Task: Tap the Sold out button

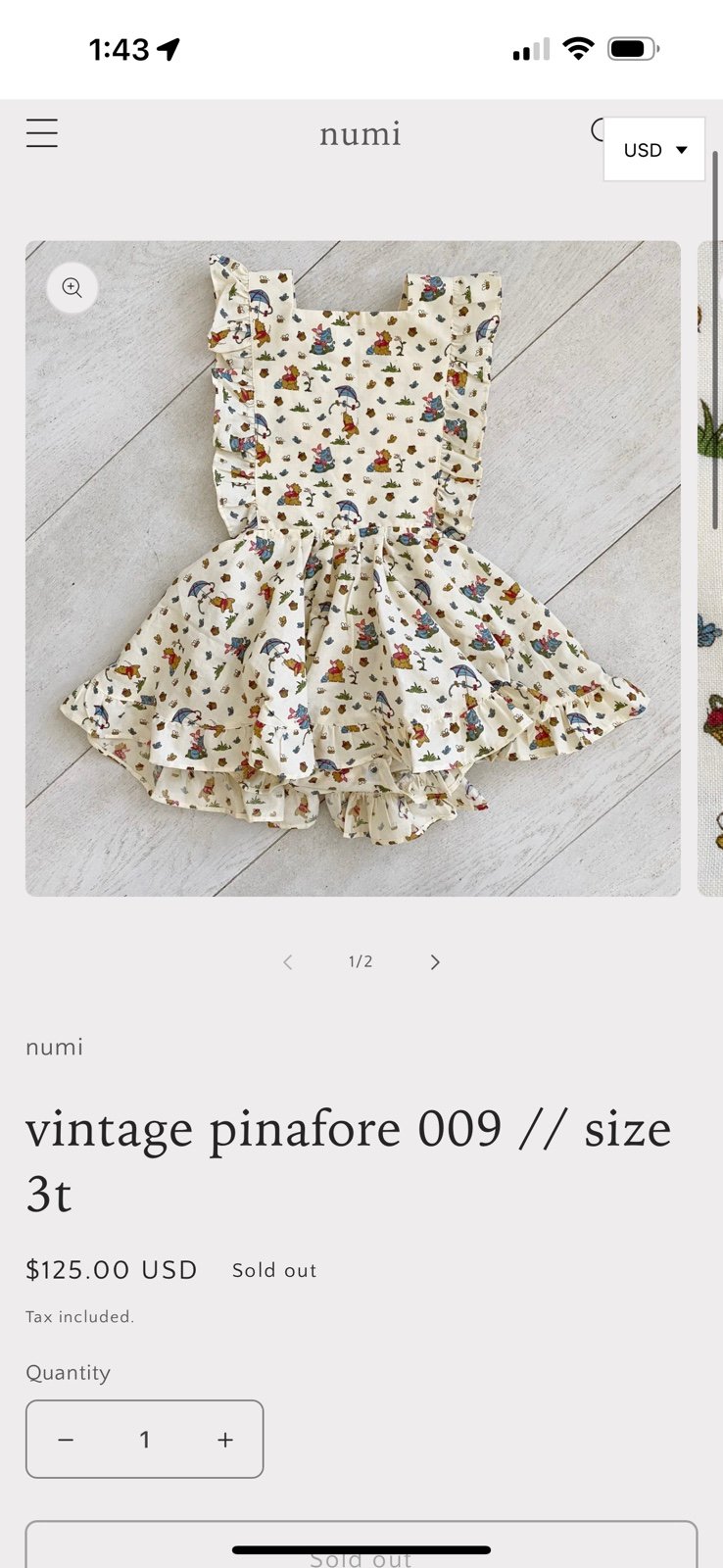Action: click(361, 1544)
